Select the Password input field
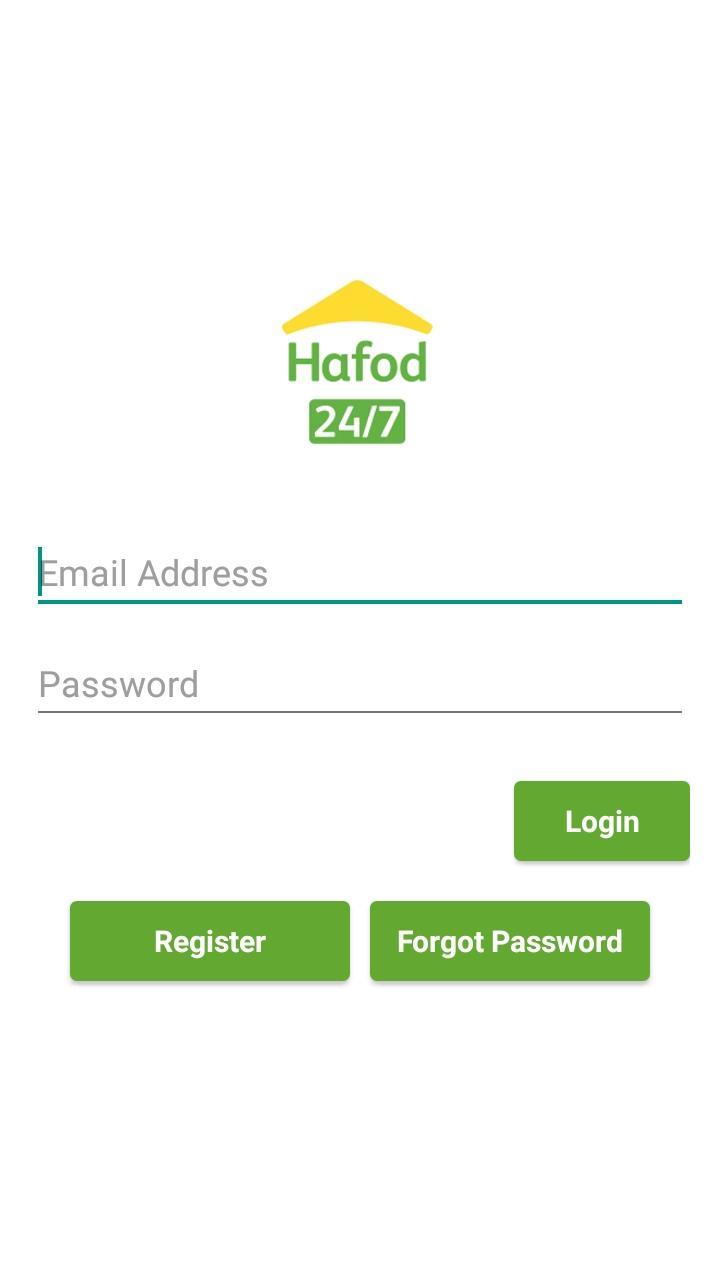Viewport: 720px width, 1280px height. [360, 685]
